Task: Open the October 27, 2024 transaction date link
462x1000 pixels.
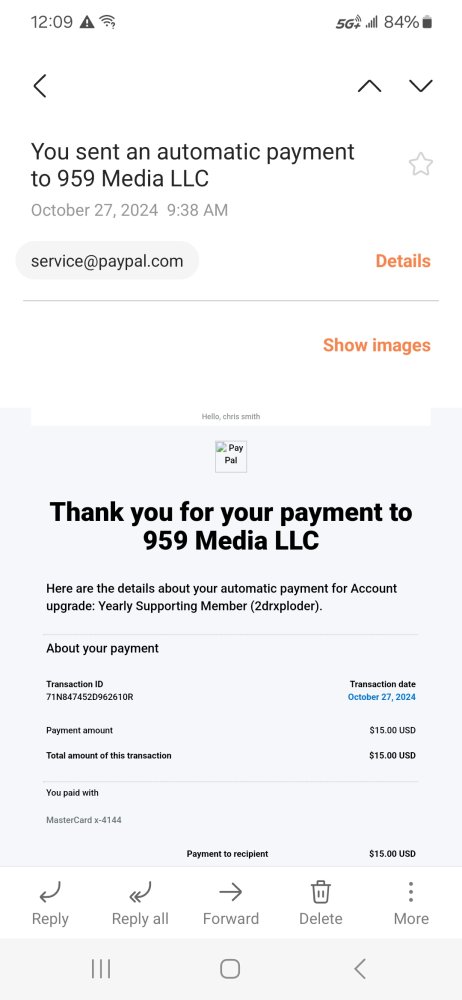Action: click(x=382, y=697)
